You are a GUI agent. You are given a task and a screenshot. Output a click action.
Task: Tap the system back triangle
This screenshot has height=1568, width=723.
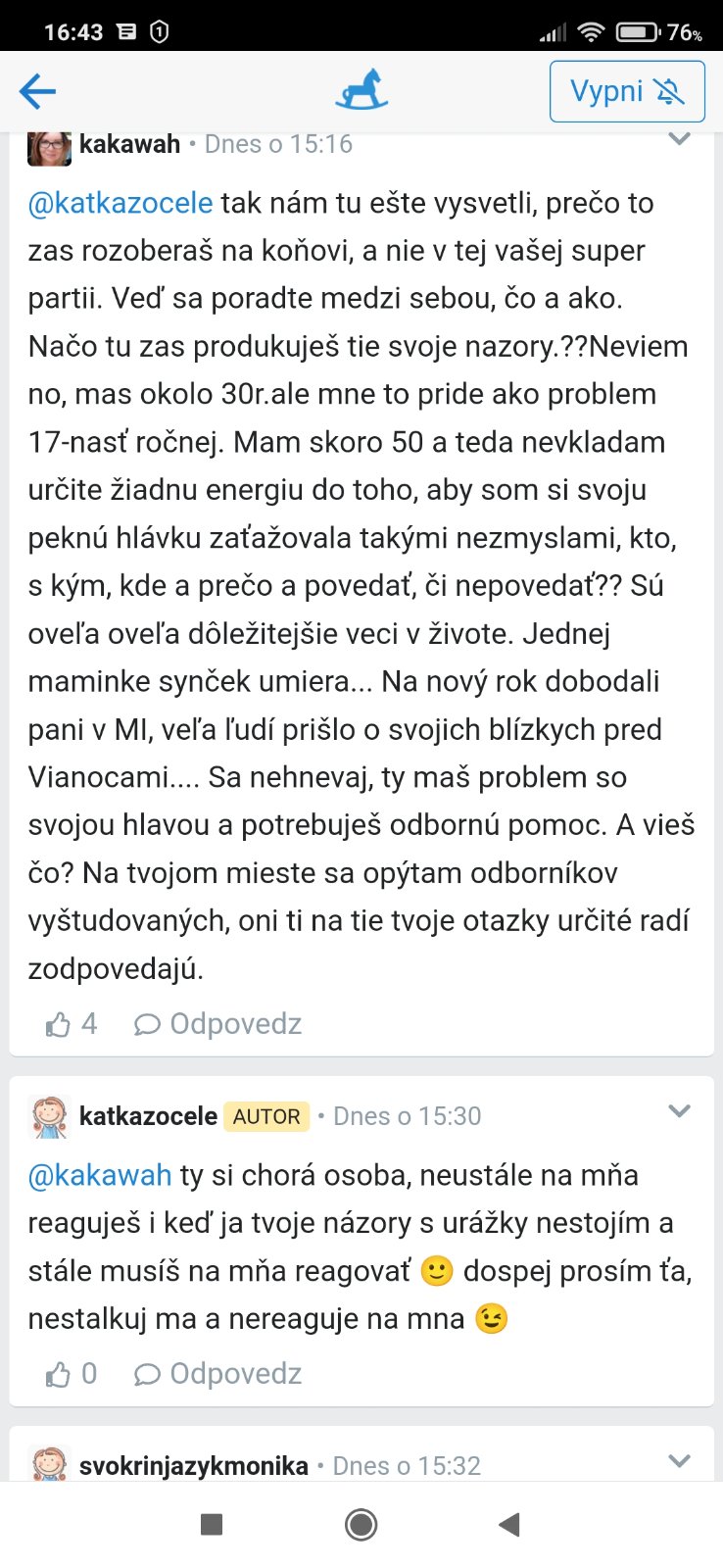(x=508, y=1524)
